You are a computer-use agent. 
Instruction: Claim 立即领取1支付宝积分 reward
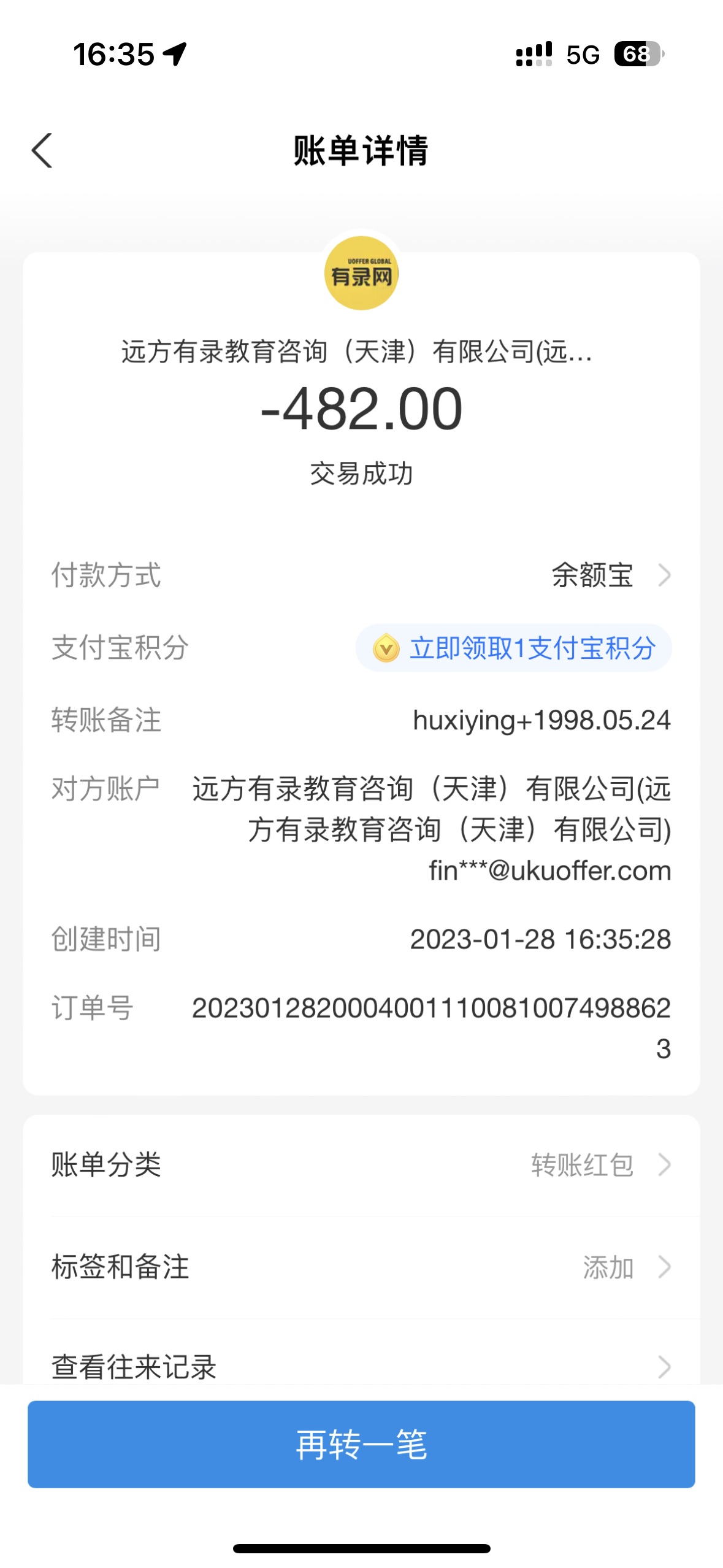coord(514,648)
